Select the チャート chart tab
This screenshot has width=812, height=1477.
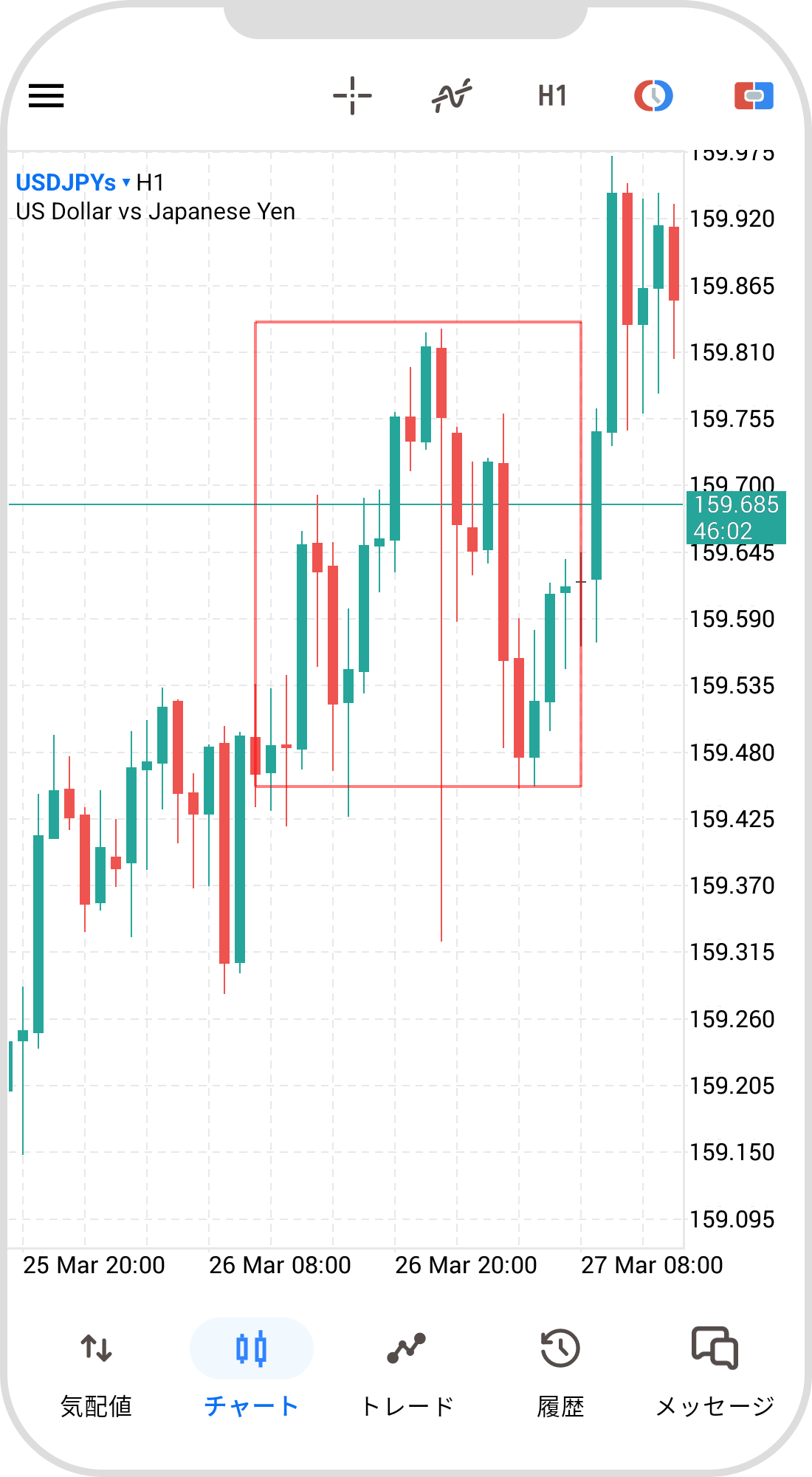(251, 1372)
